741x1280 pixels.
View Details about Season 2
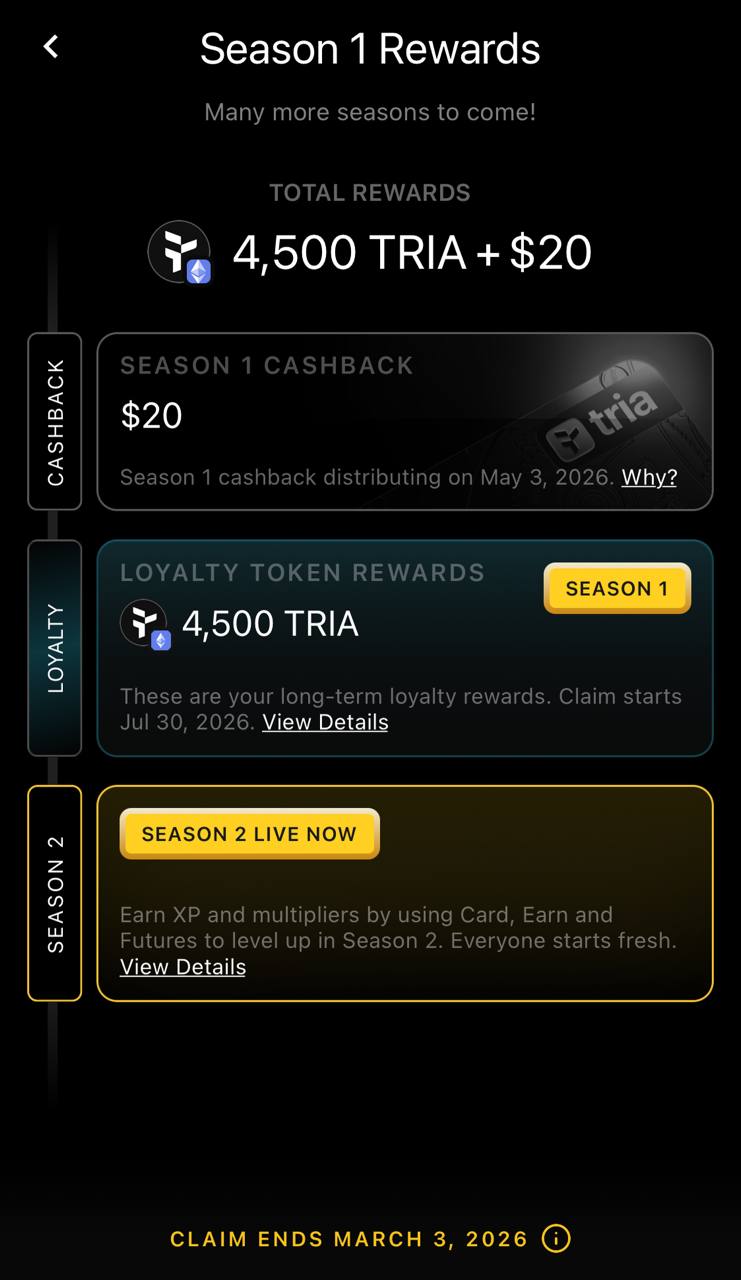point(183,967)
